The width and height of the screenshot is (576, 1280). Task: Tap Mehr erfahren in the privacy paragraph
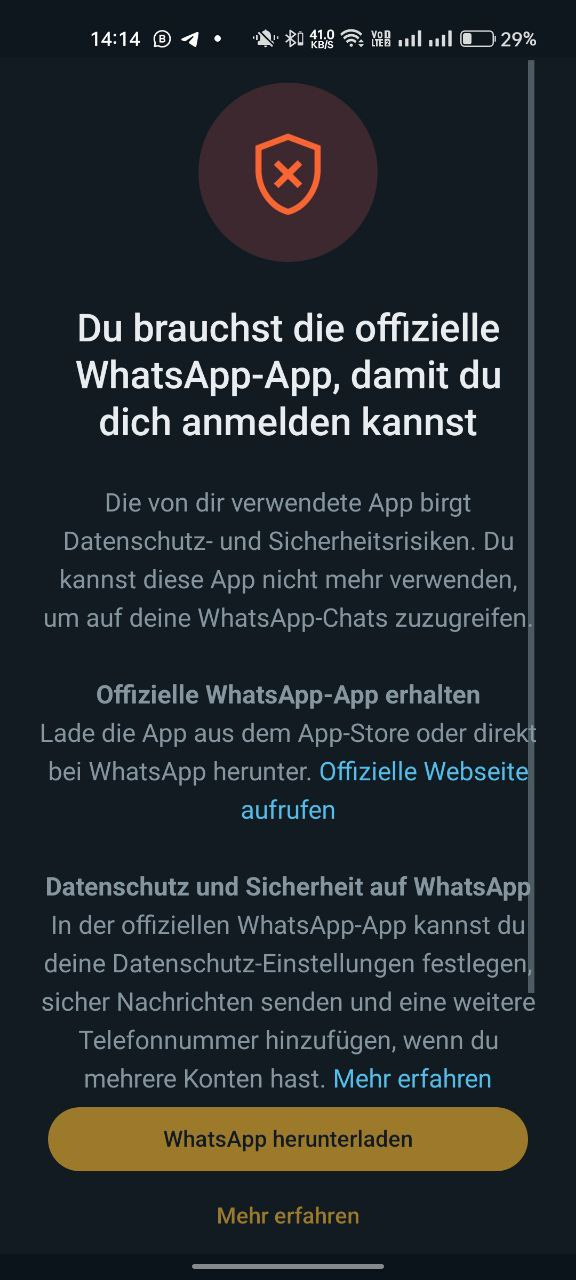pos(412,1079)
